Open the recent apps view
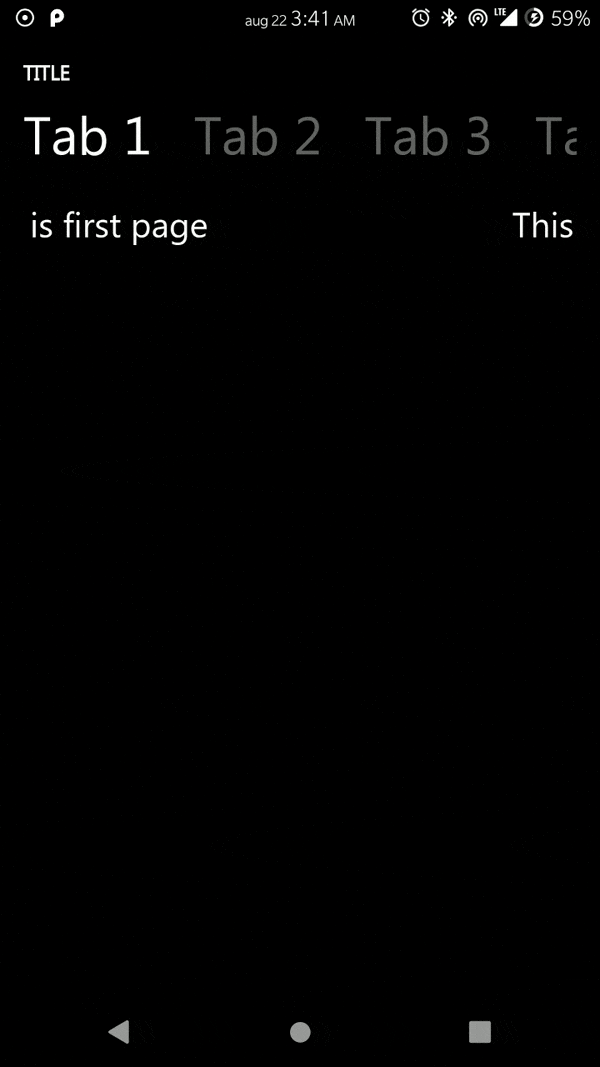 480,1032
